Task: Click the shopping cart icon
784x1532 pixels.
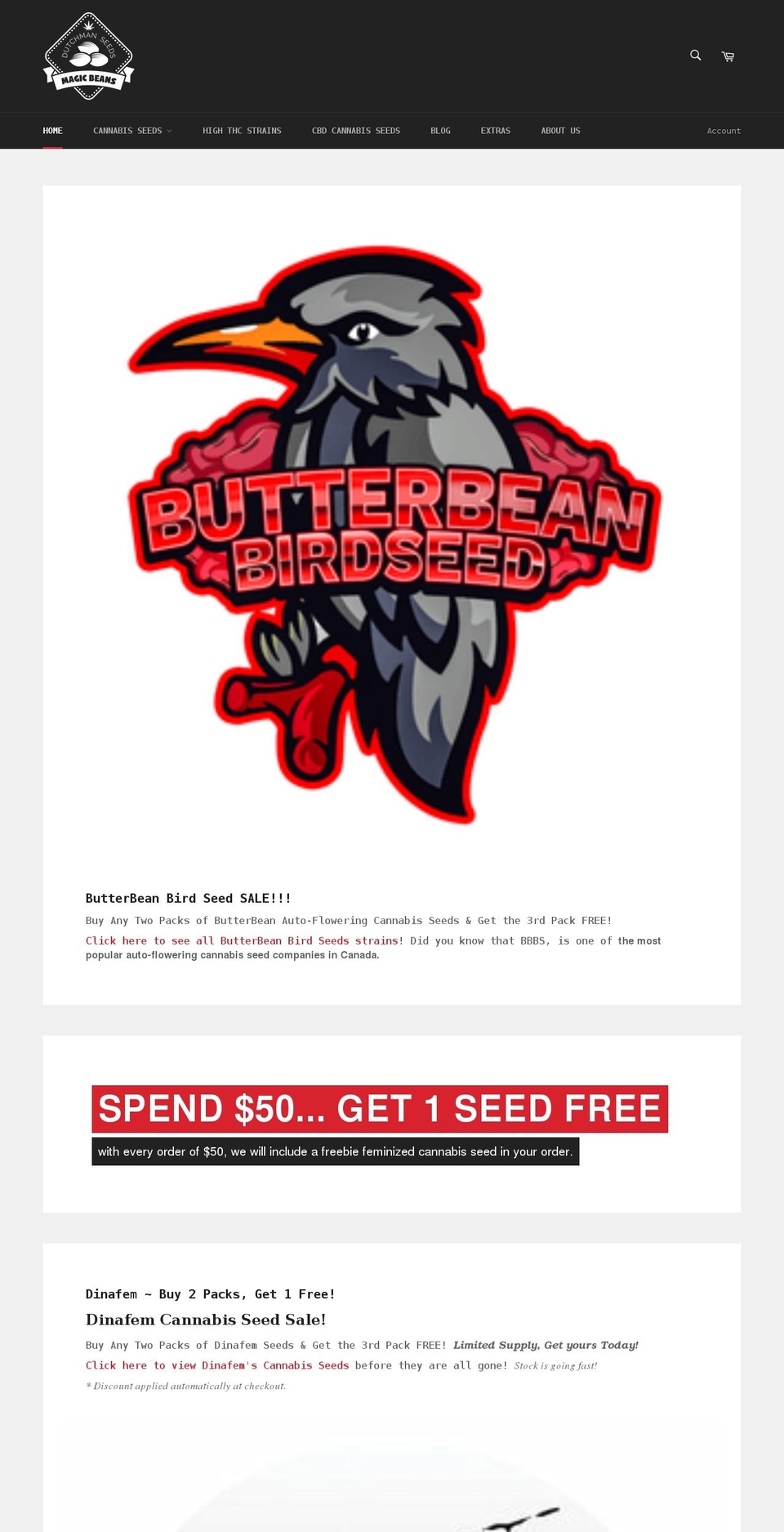Action: 727,56
